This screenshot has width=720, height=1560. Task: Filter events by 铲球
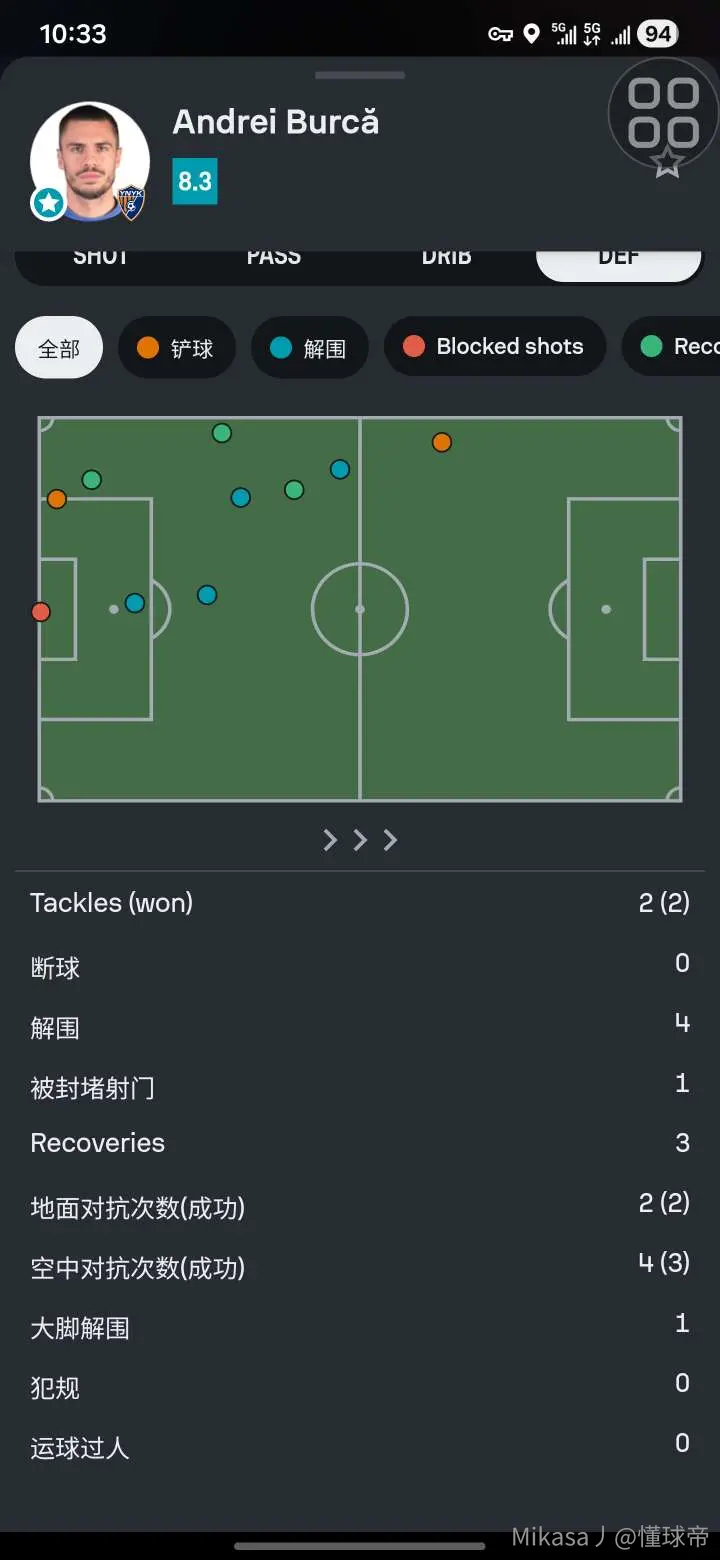pos(177,348)
